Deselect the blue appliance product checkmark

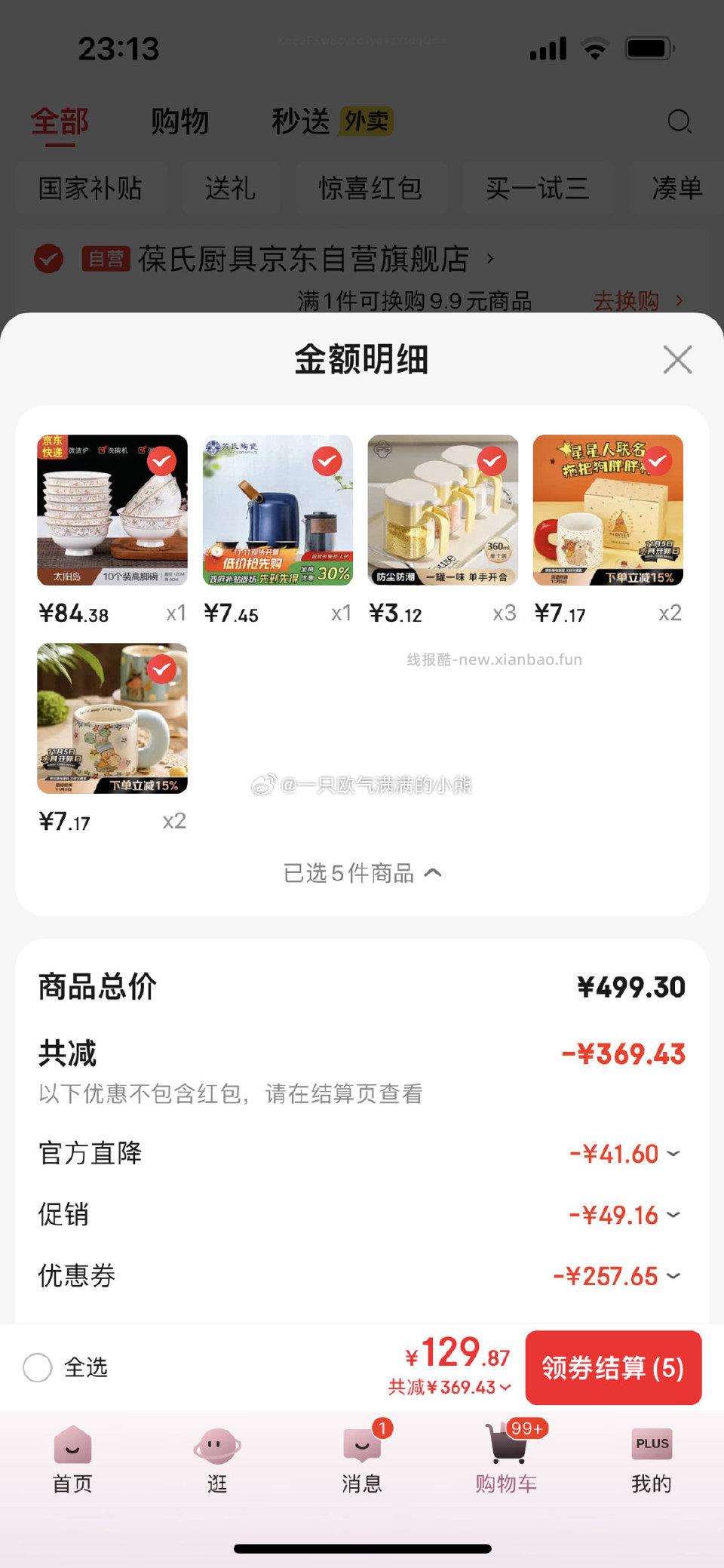[327, 463]
